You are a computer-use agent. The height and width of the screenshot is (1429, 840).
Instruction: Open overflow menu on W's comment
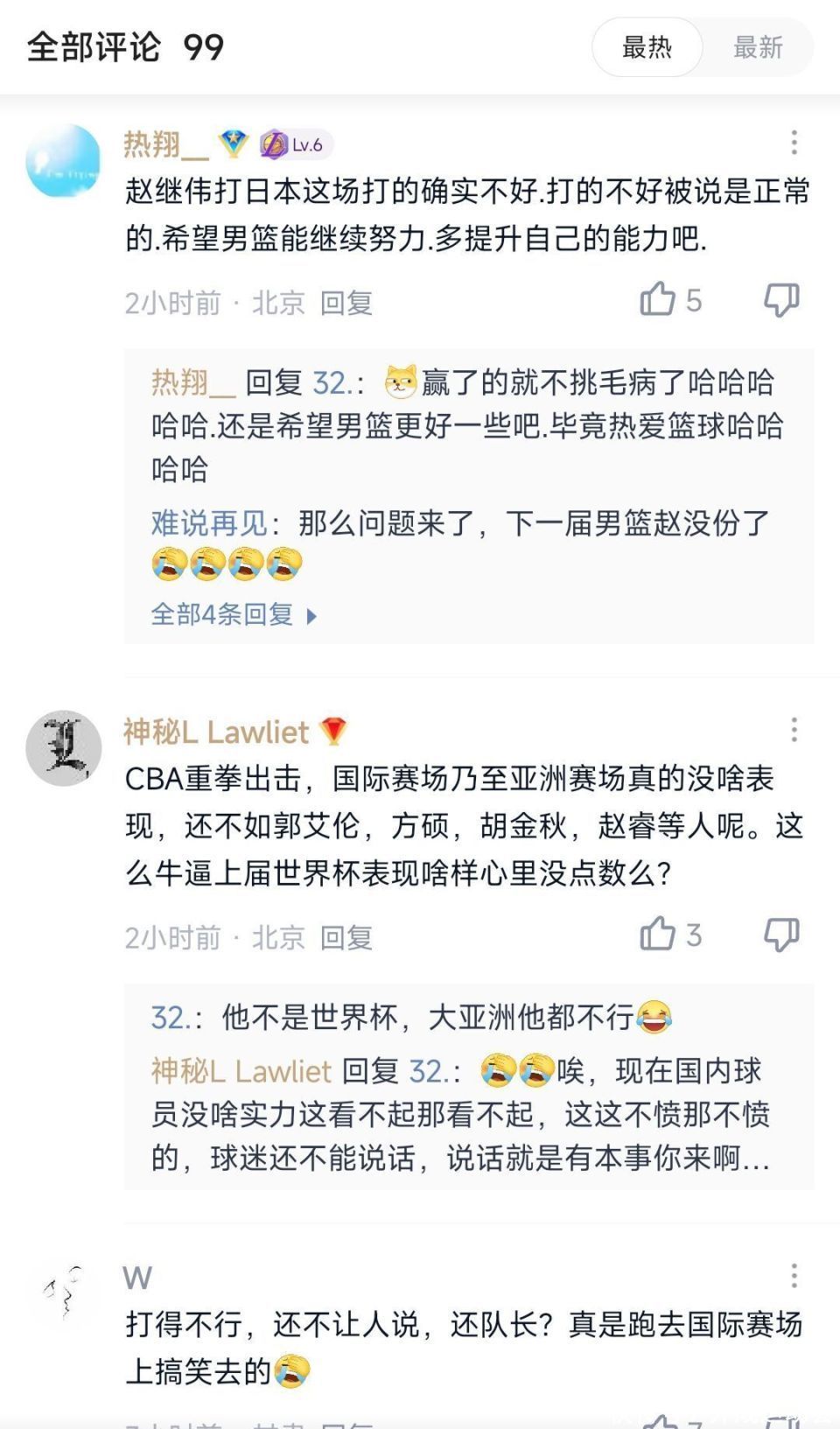coord(794,1275)
